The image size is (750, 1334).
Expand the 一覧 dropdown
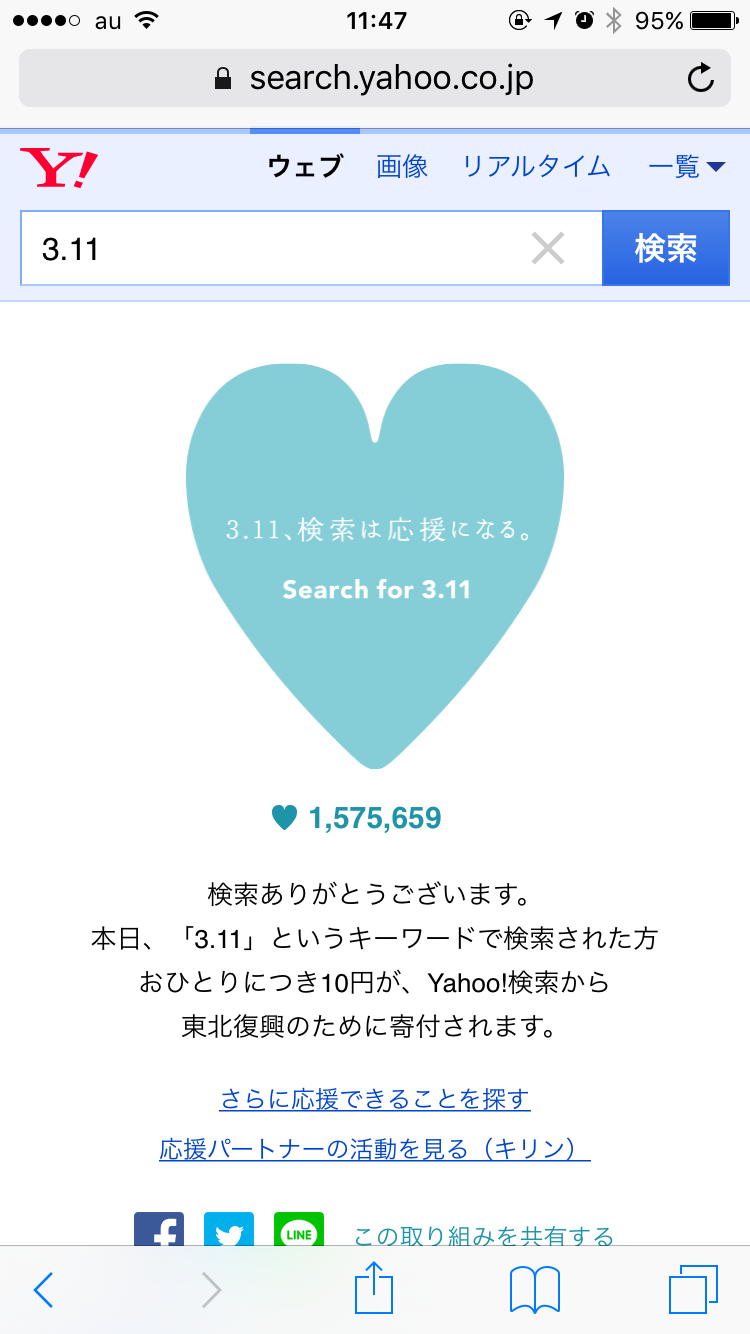pyautogui.click(x=687, y=167)
